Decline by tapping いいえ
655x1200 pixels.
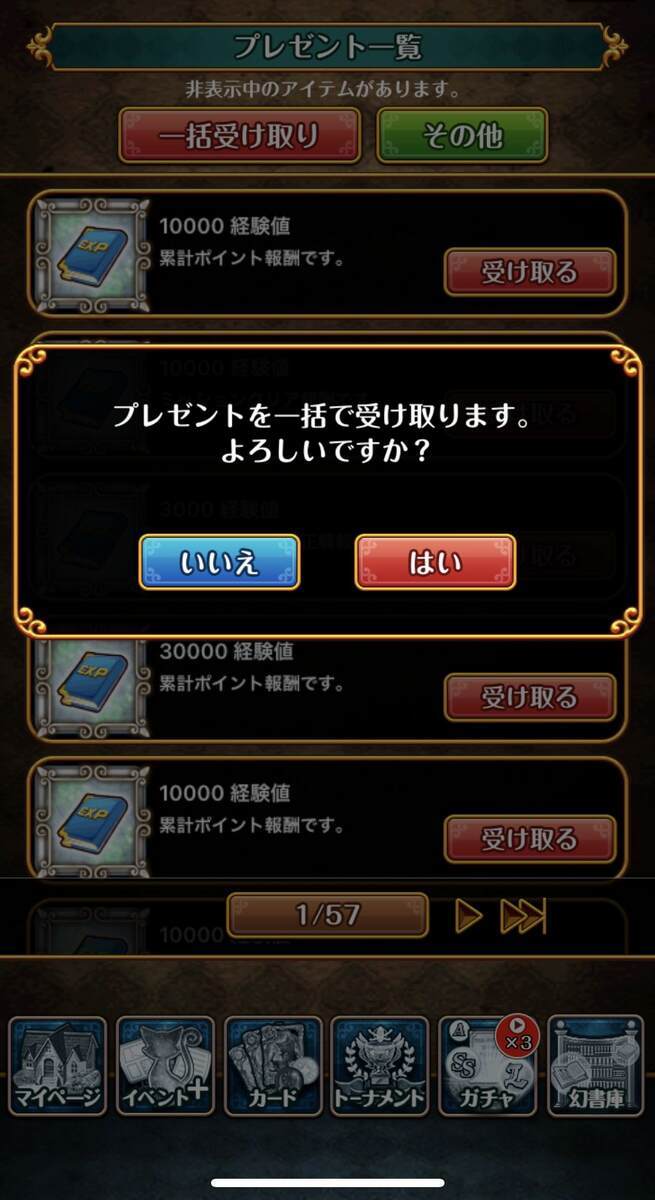219,562
